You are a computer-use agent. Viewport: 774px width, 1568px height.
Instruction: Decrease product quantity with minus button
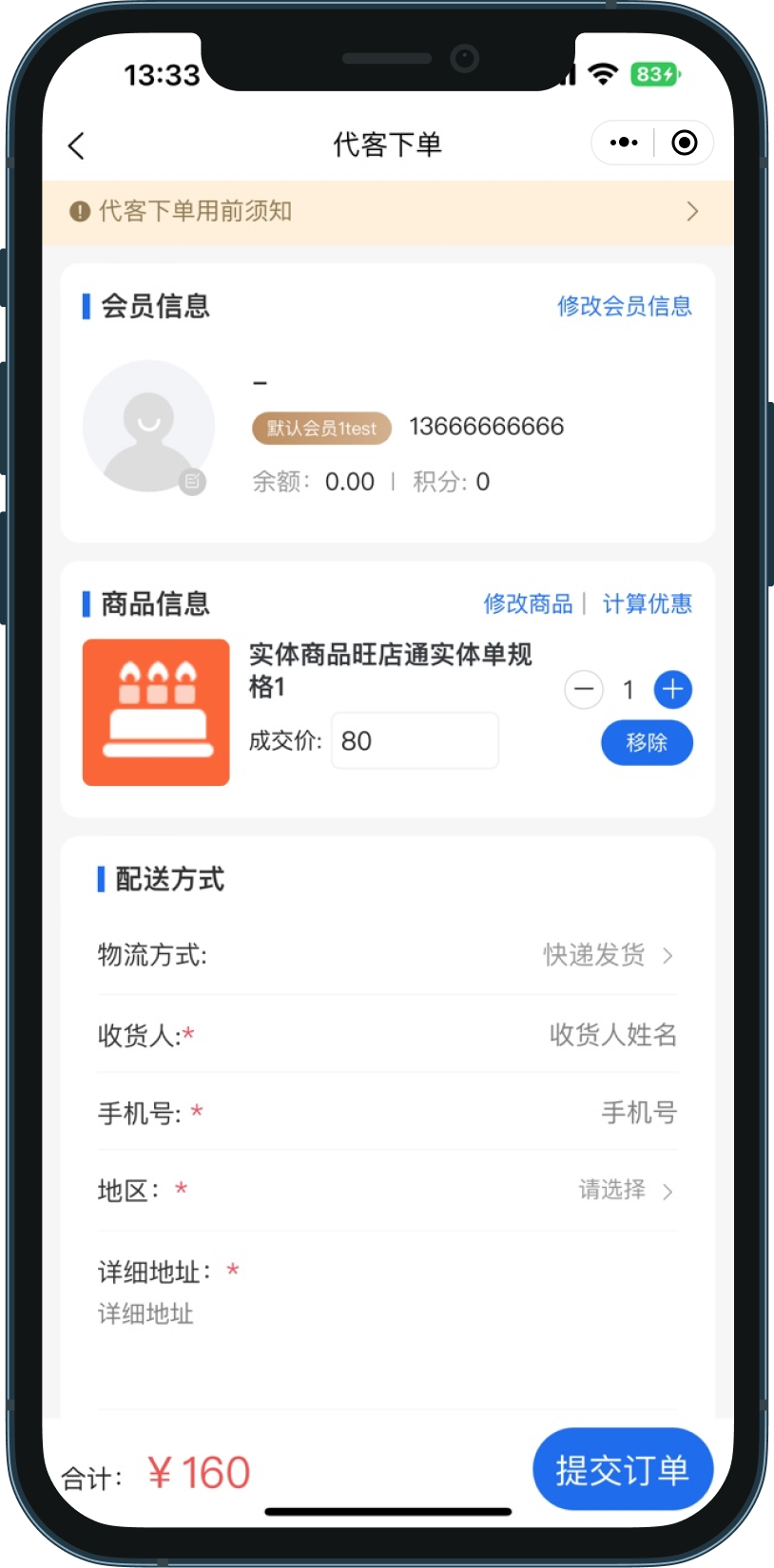pos(584,690)
